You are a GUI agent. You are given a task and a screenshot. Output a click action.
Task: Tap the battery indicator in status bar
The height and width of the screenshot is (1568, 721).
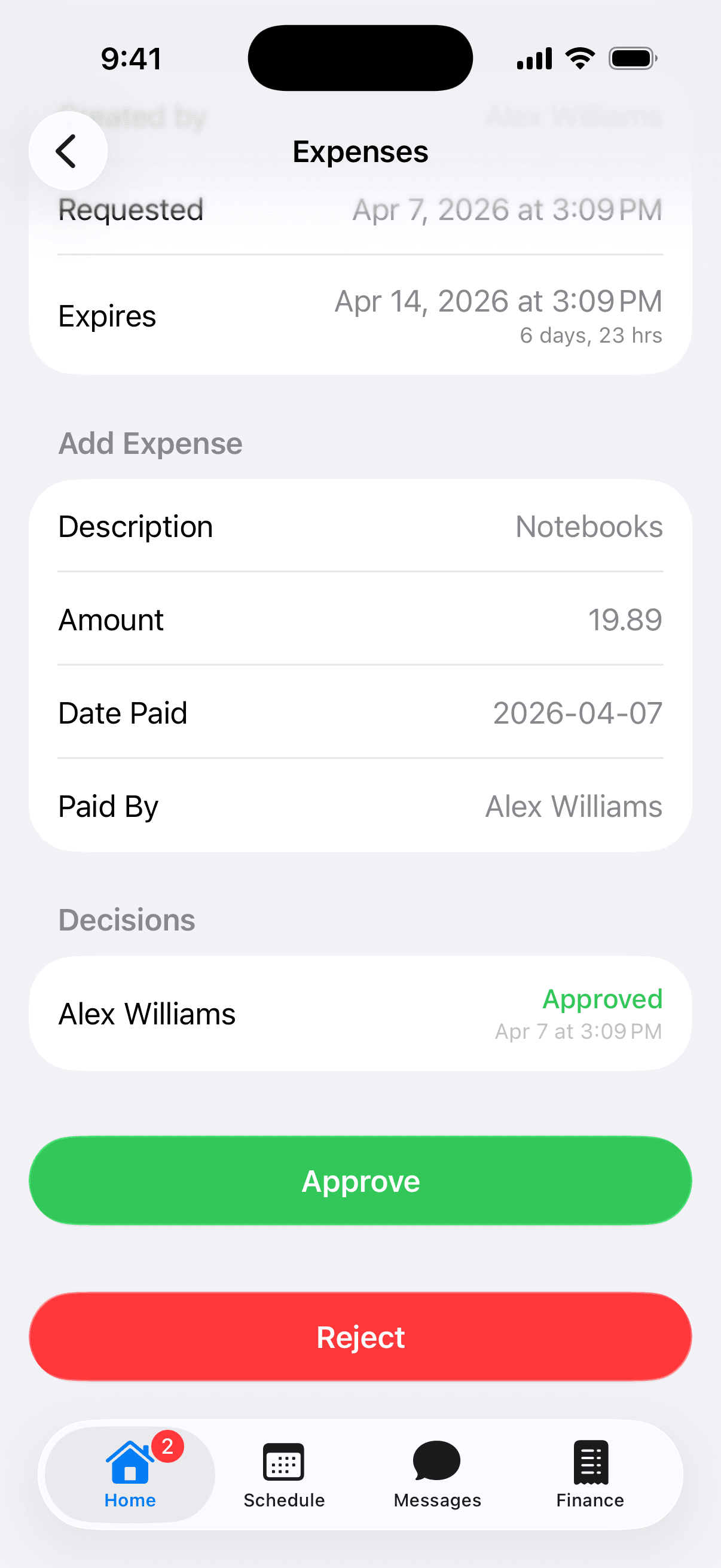point(633,57)
